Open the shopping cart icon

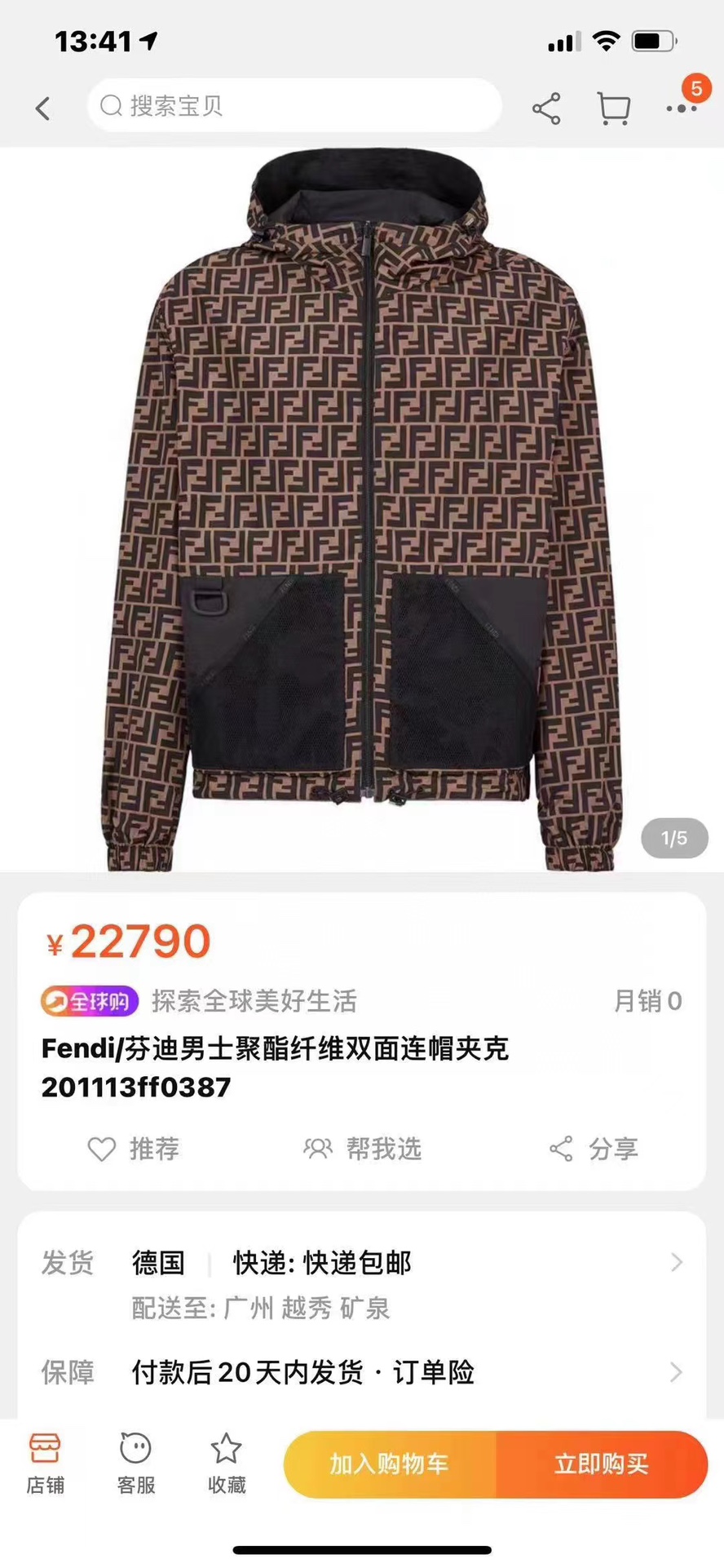(x=613, y=109)
